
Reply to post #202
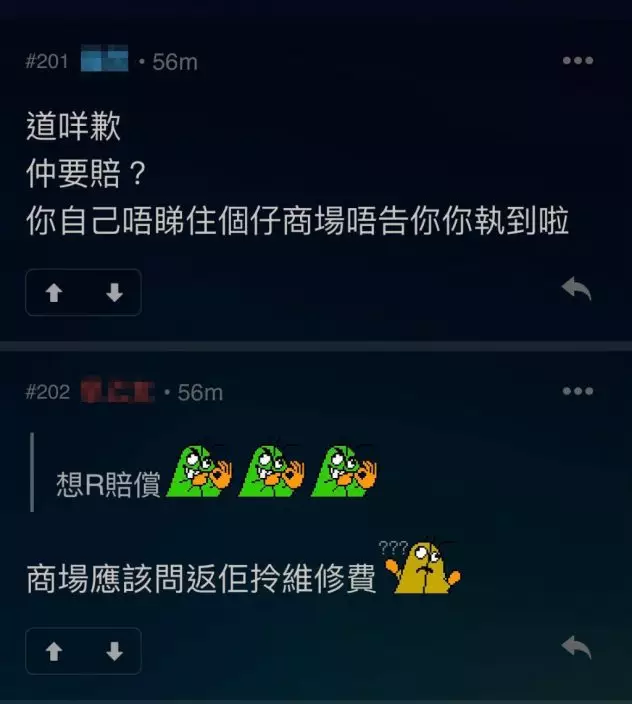(x=576, y=647)
